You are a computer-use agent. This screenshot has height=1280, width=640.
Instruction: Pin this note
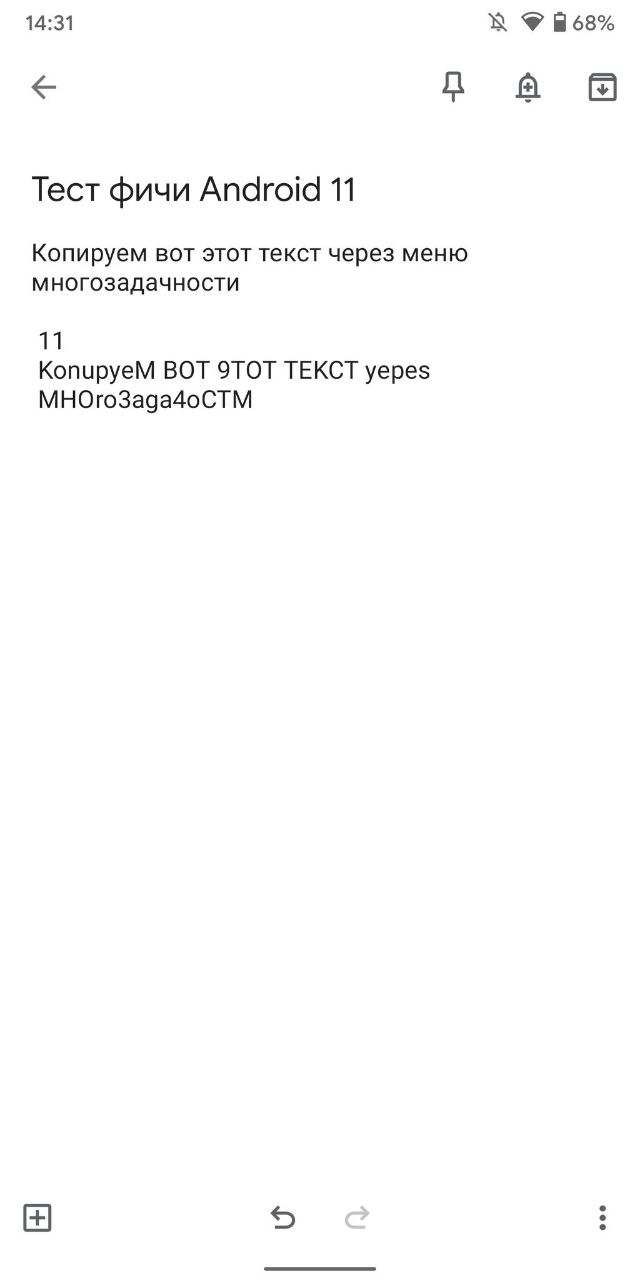pyautogui.click(x=453, y=88)
